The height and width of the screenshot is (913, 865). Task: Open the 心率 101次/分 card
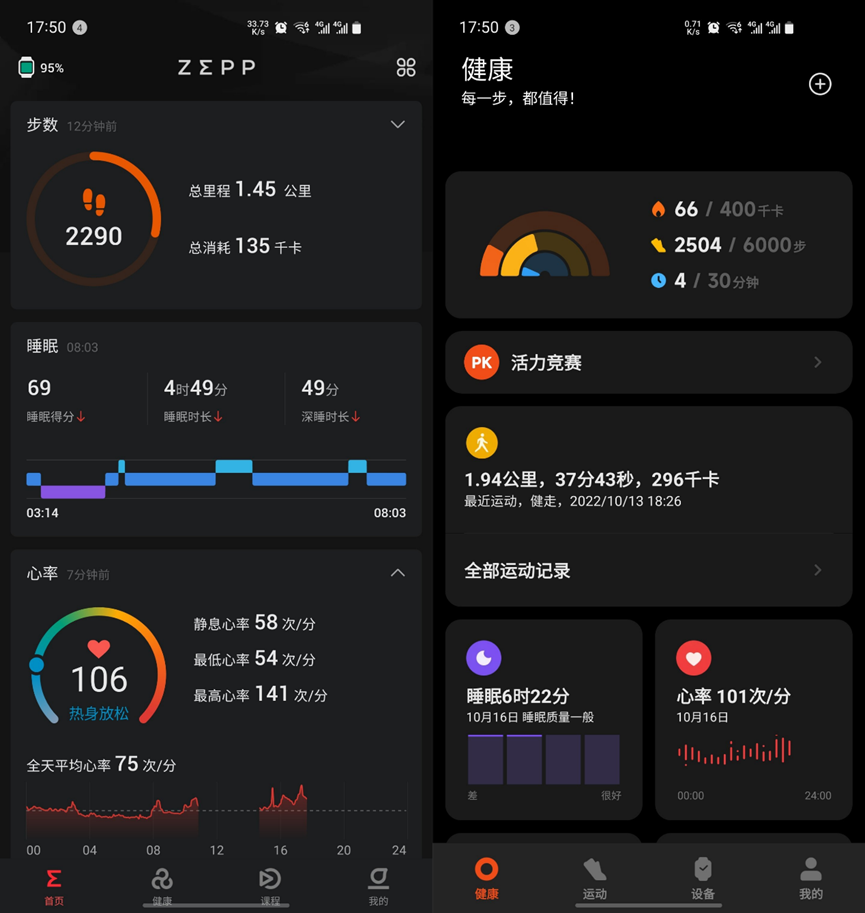(x=754, y=720)
